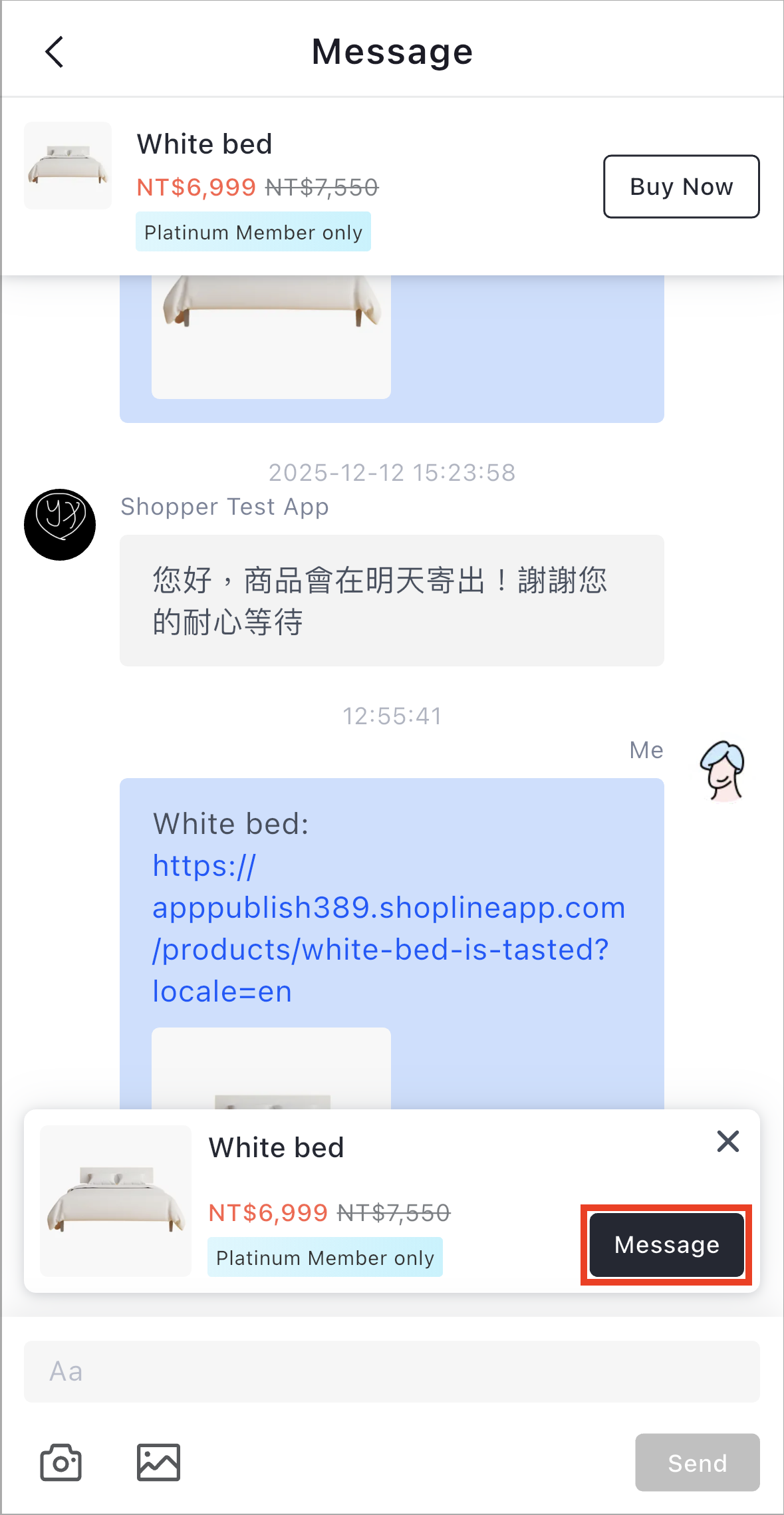
Task: Open the white-bed product link in chat
Action: point(388,928)
